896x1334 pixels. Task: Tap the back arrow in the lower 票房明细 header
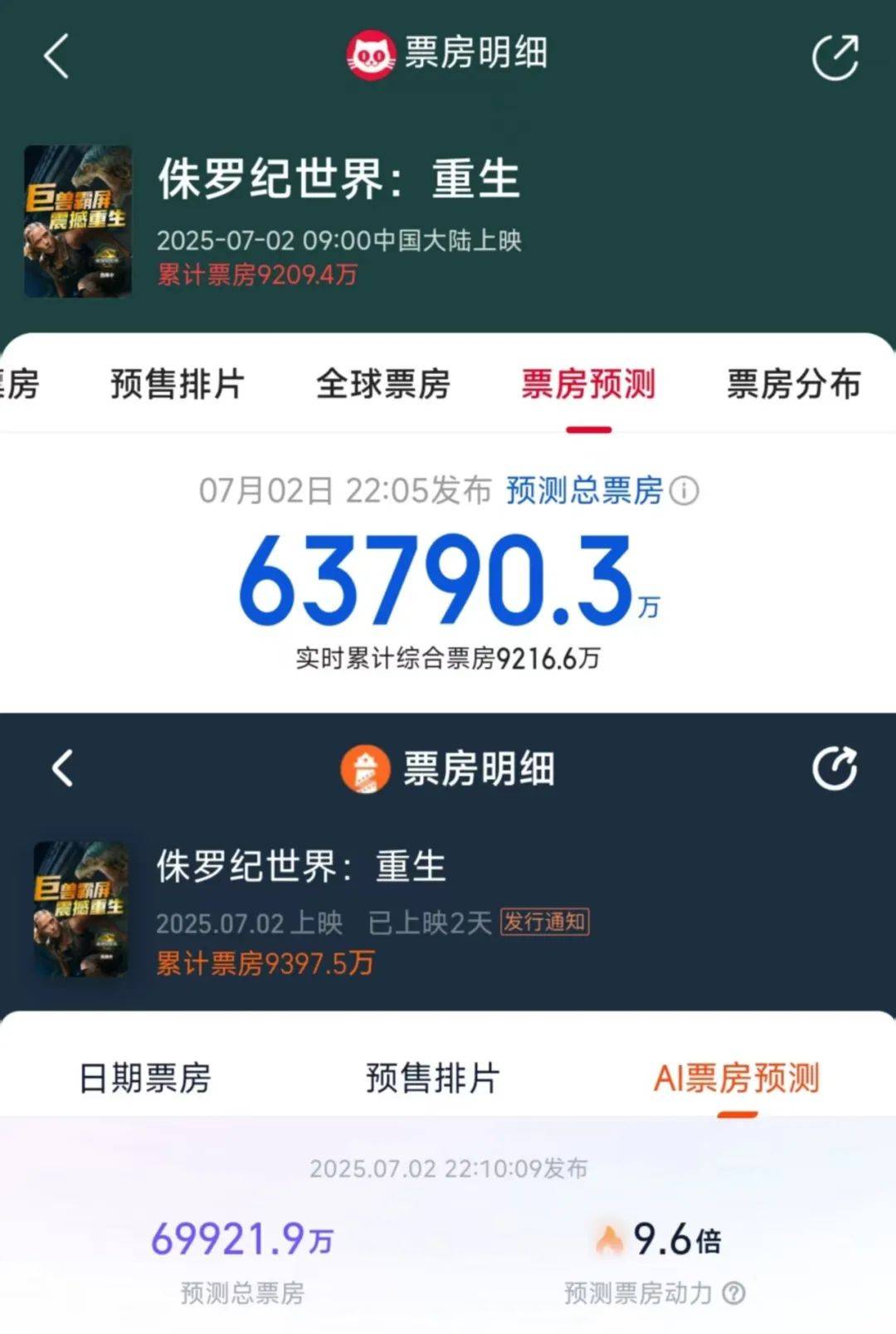point(60,768)
